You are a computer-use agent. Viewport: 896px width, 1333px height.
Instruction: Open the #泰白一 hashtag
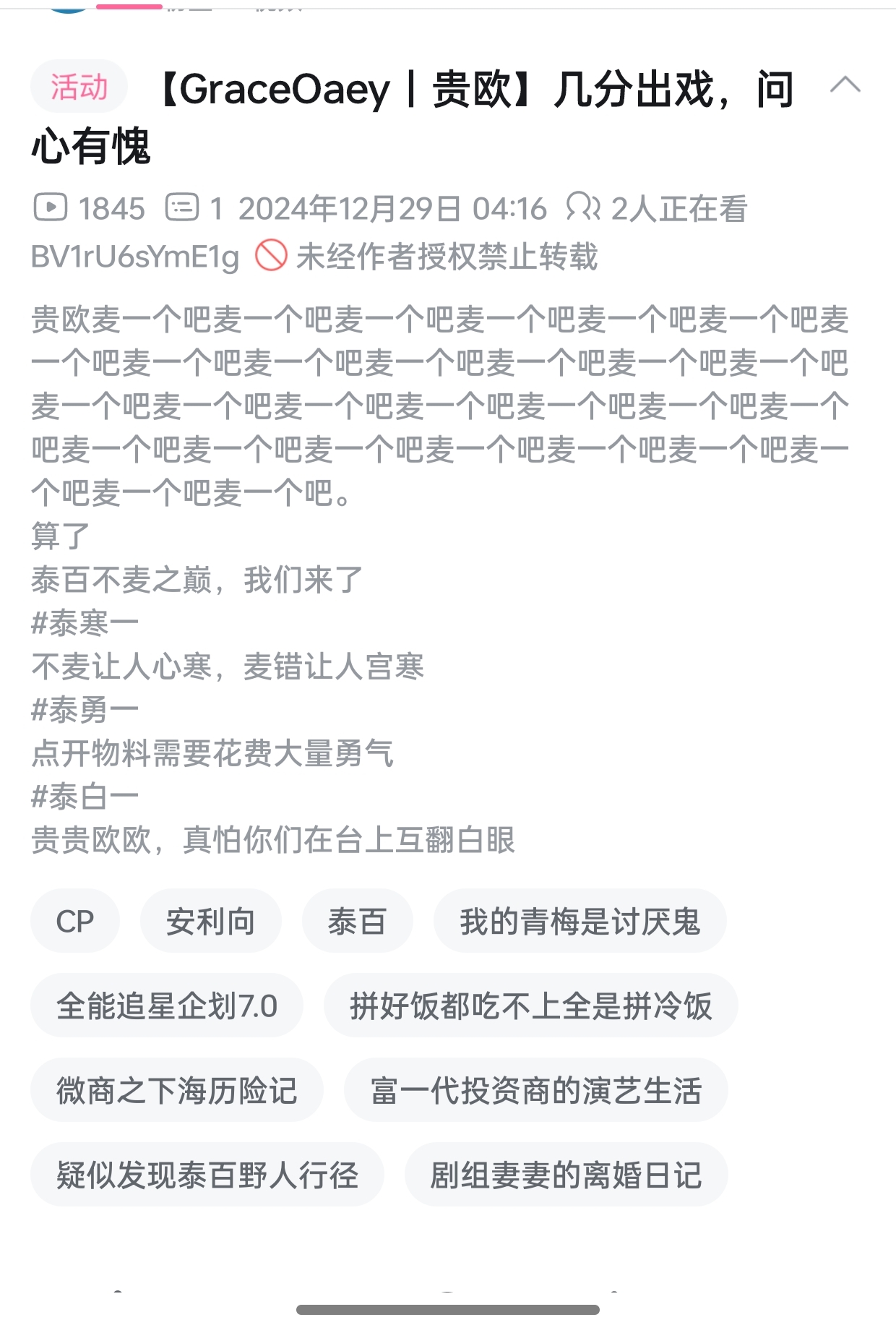pyautogui.click(x=85, y=797)
